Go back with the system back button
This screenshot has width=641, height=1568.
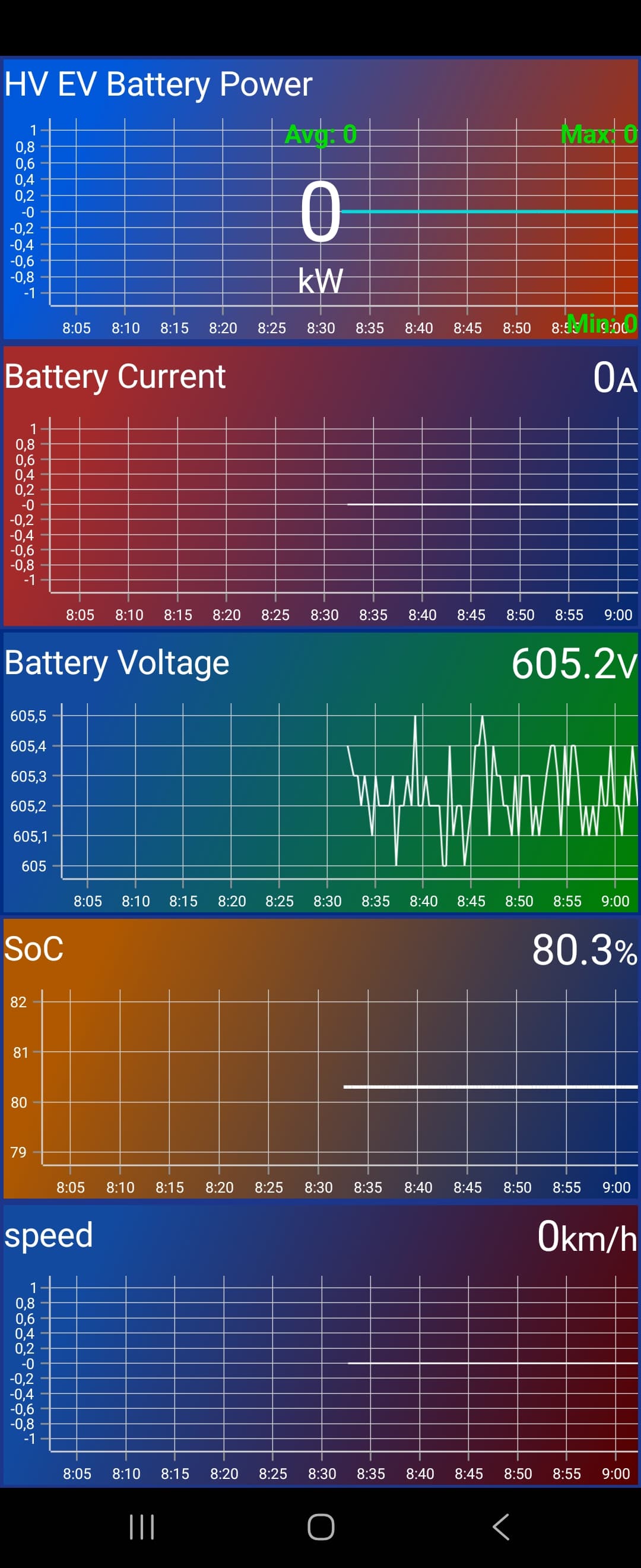point(500,1526)
